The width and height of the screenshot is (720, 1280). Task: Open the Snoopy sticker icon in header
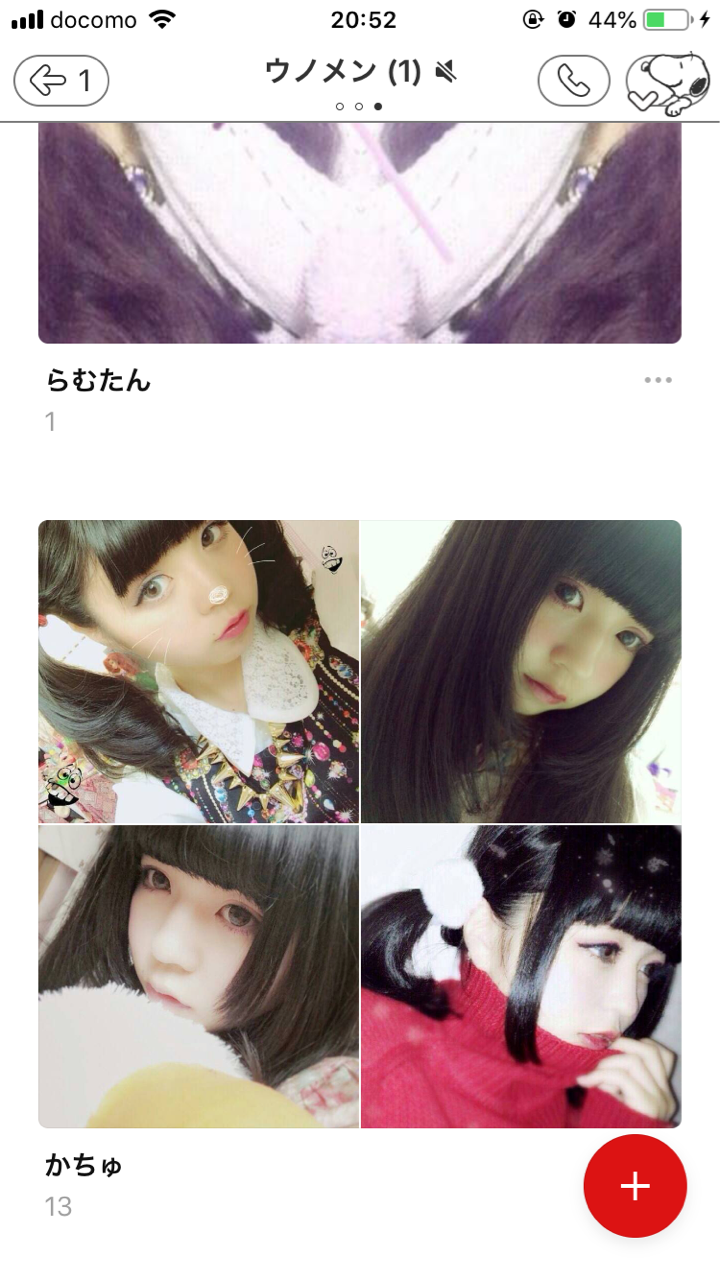(668, 82)
